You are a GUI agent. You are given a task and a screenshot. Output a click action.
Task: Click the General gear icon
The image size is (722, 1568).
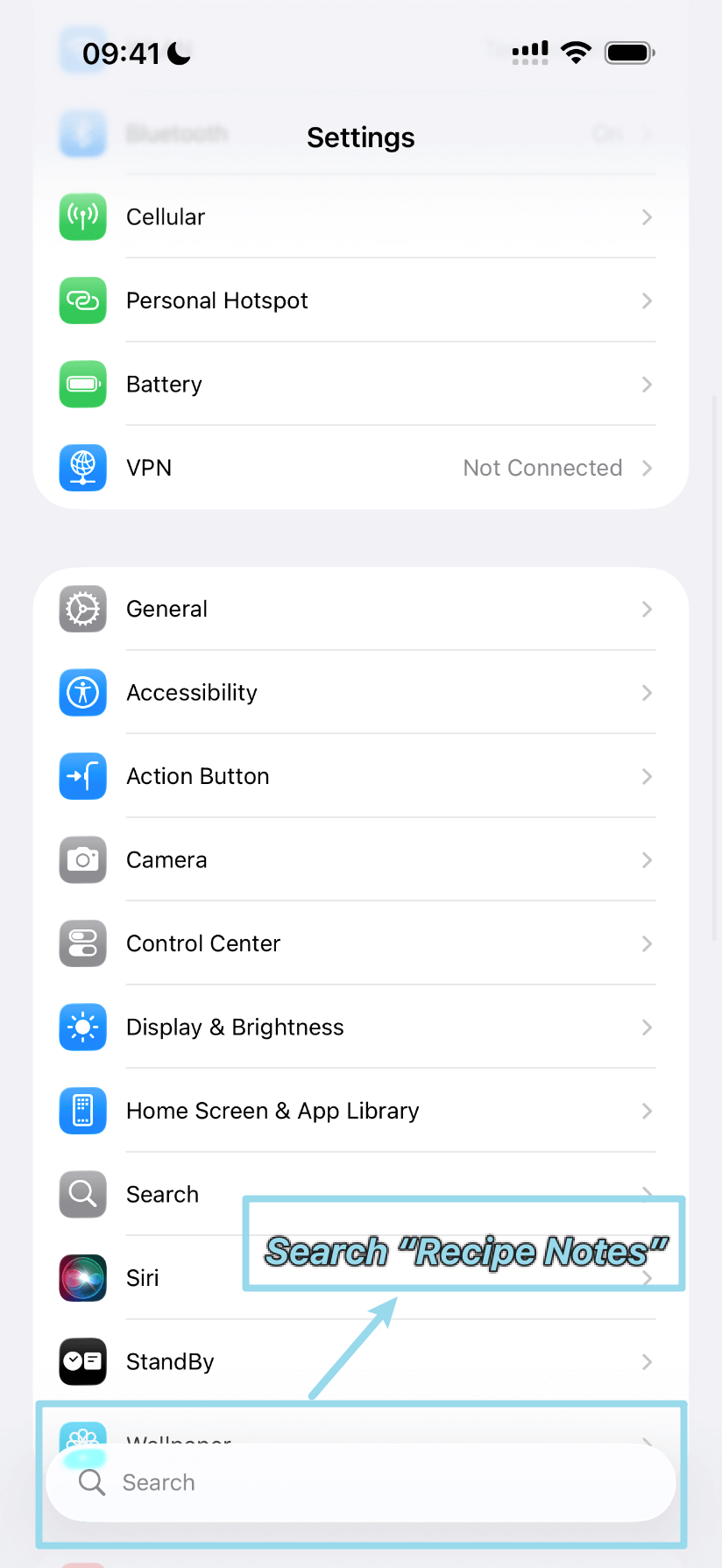[82, 609]
